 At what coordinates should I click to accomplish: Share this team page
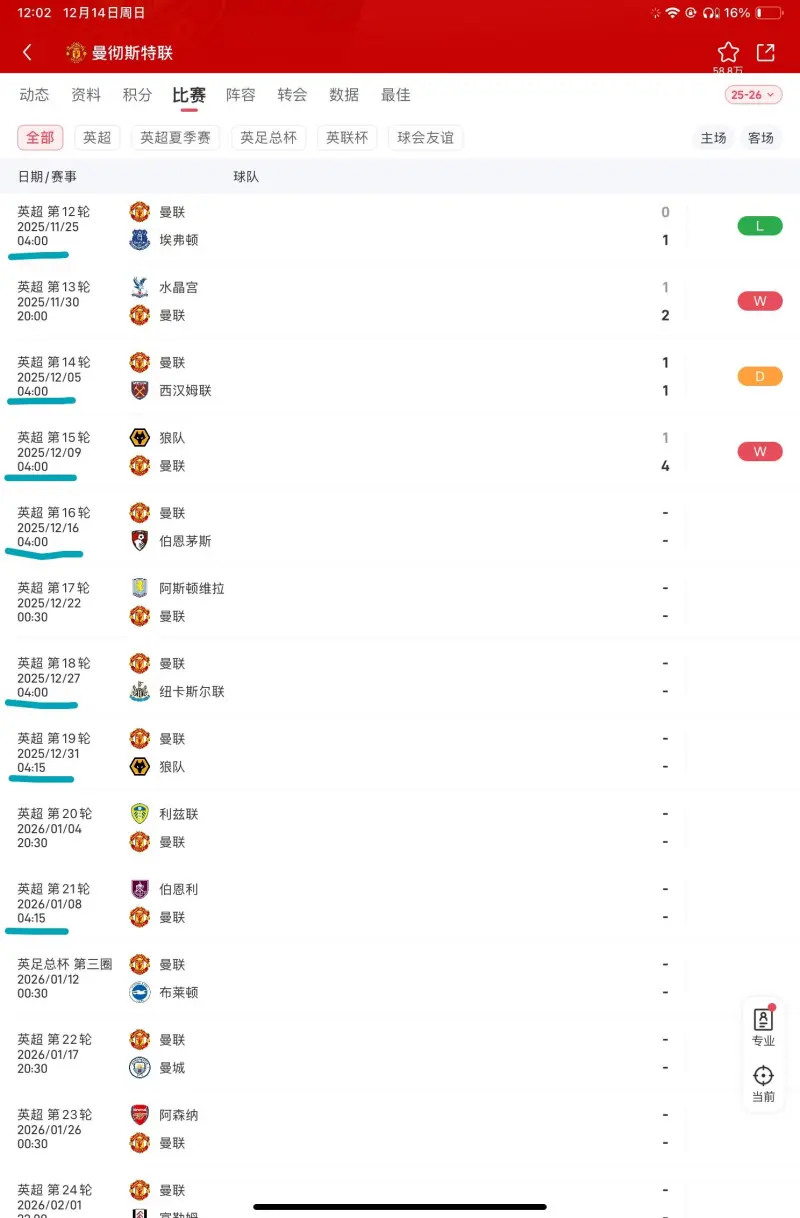pos(766,53)
